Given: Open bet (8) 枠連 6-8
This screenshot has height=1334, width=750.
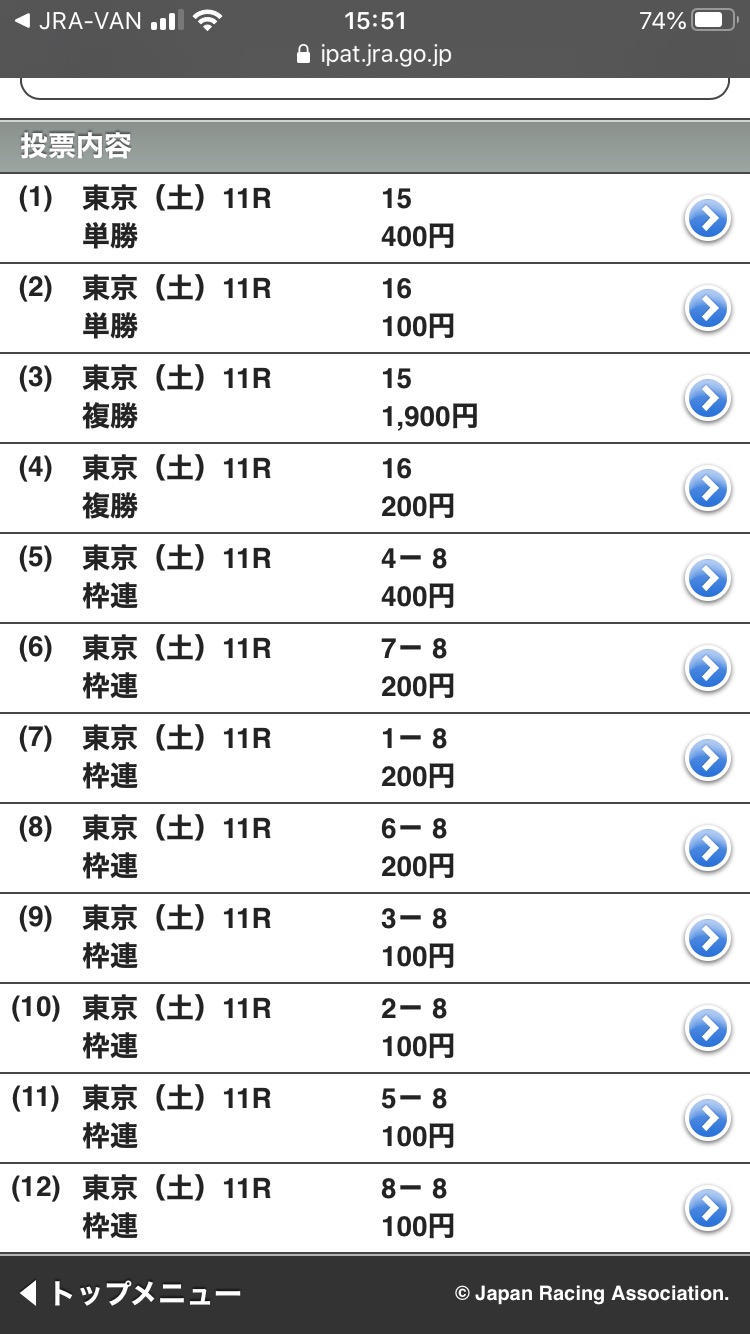Looking at the screenshot, I should [x=707, y=848].
